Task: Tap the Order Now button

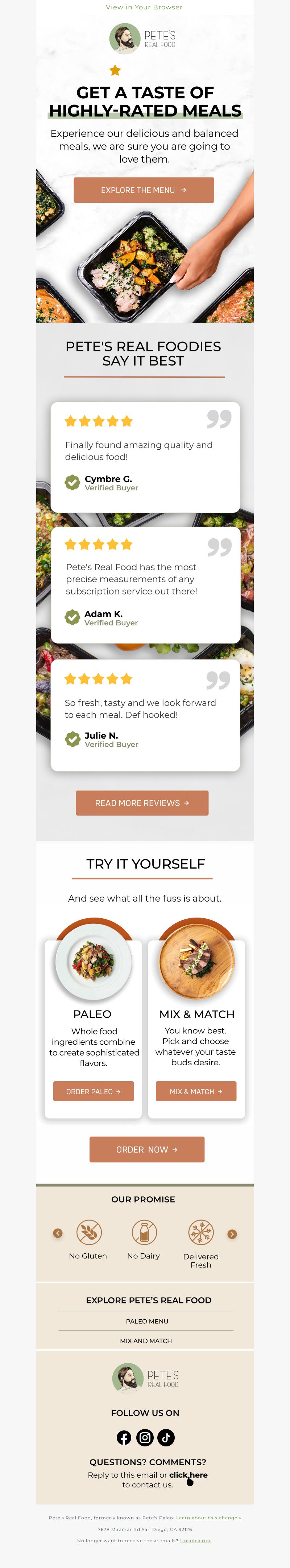Action: coord(146,1149)
